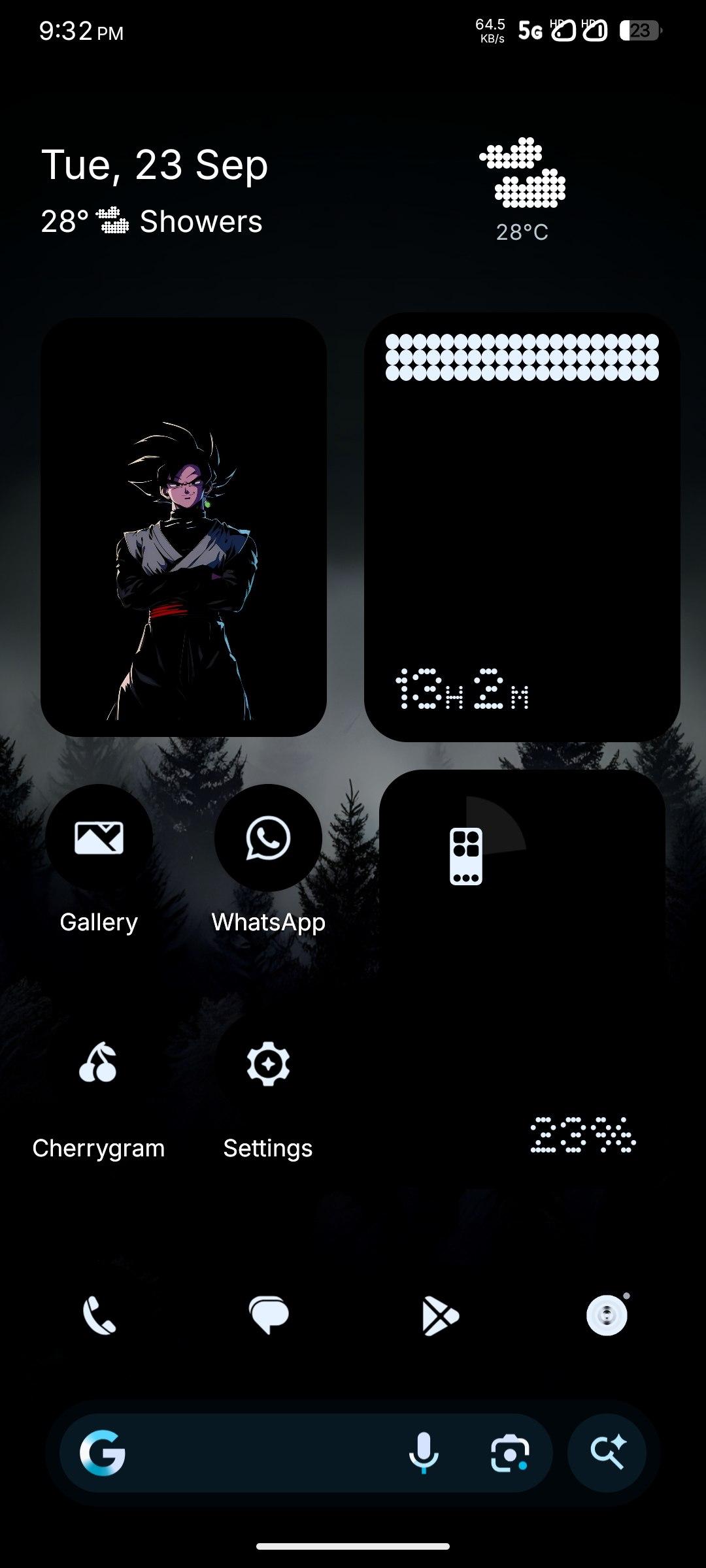
Task: Open the Camera app in the dock
Action: coord(607,1315)
